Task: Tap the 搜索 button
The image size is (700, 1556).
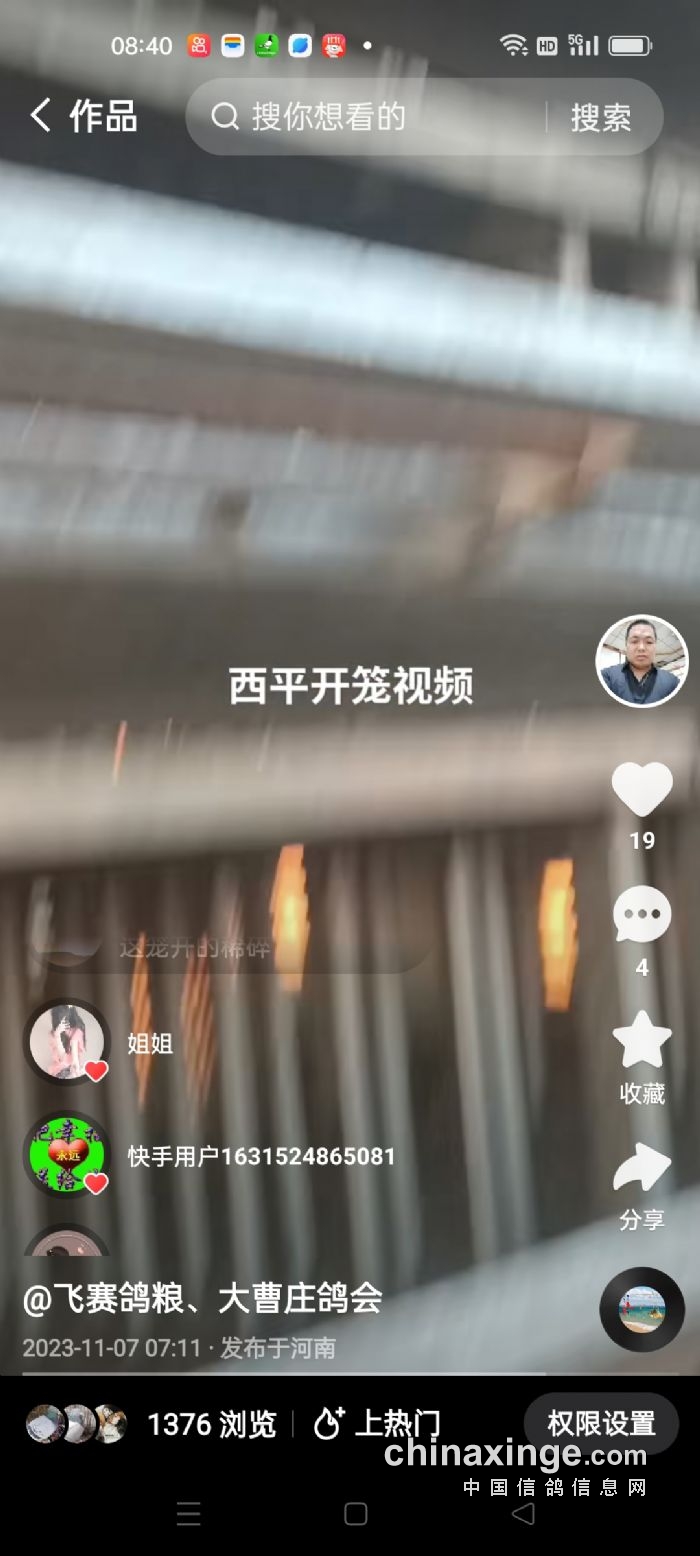Action: pyautogui.click(x=601, y=117)
